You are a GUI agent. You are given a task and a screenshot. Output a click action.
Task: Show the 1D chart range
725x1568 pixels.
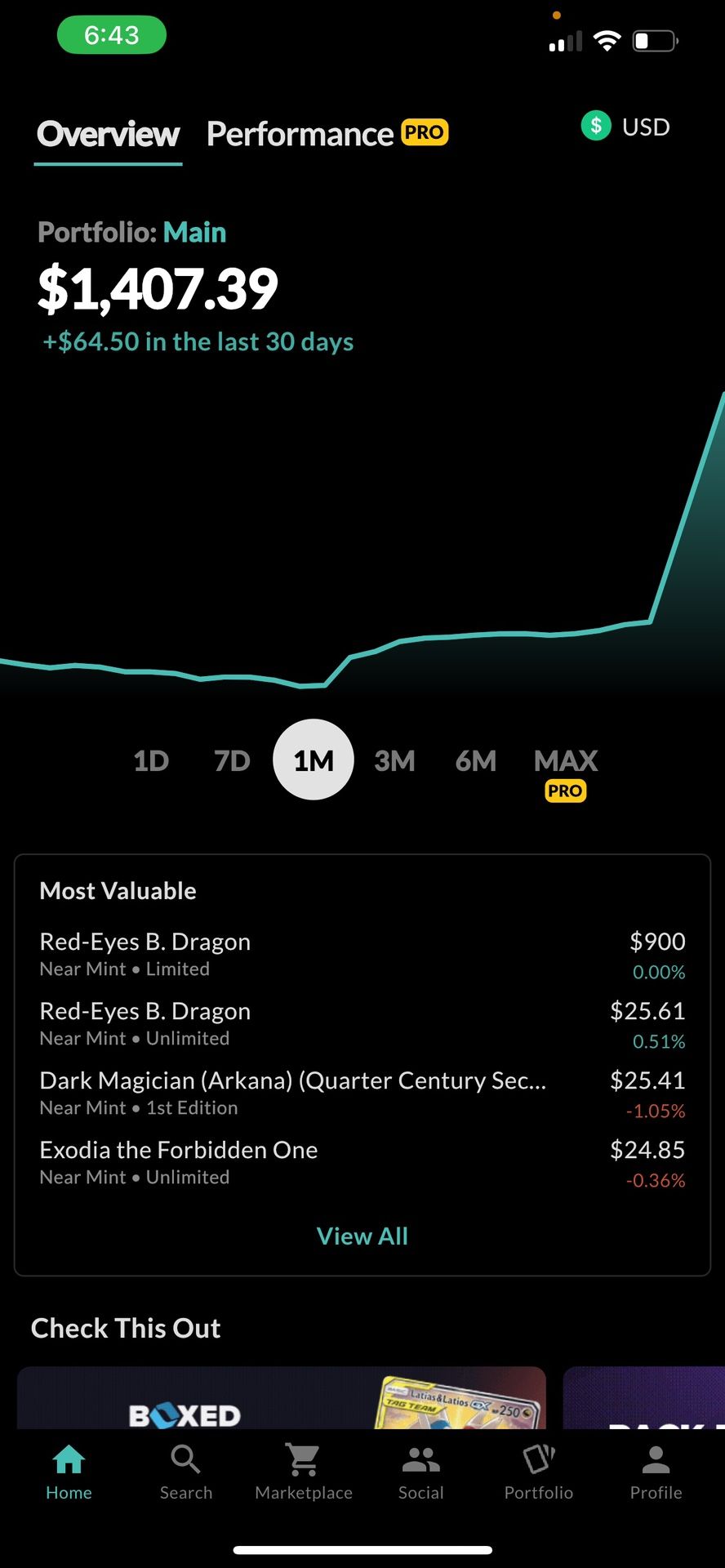coord(151,761)
